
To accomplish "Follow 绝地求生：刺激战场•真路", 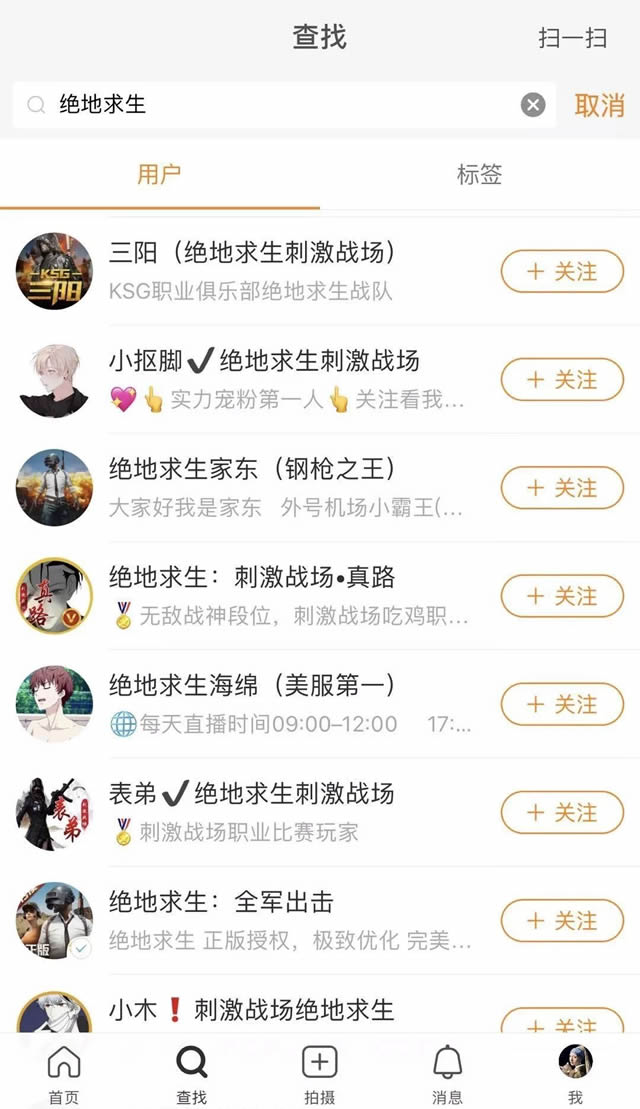I will pos(562,596).
